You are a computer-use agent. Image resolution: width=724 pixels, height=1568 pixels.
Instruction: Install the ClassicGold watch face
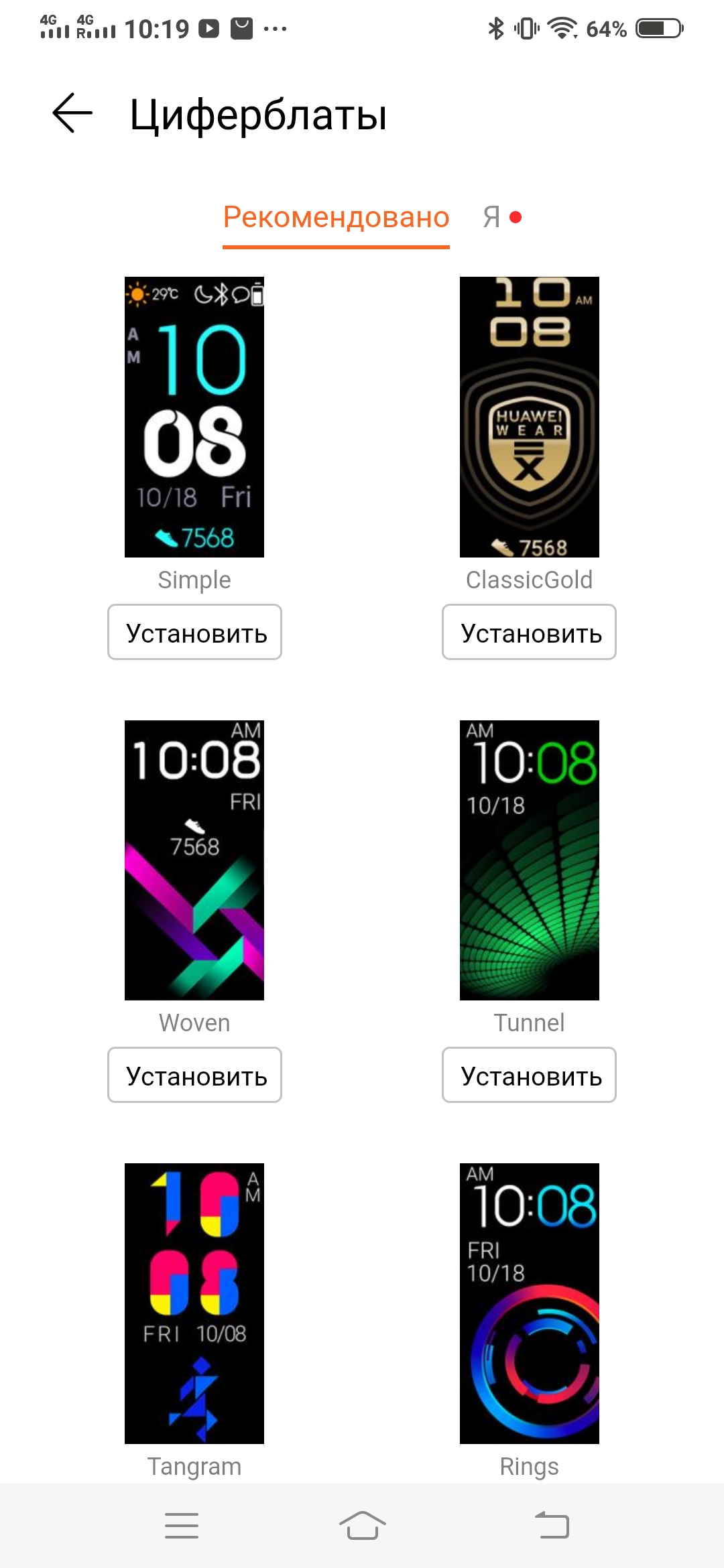[529, 633]
